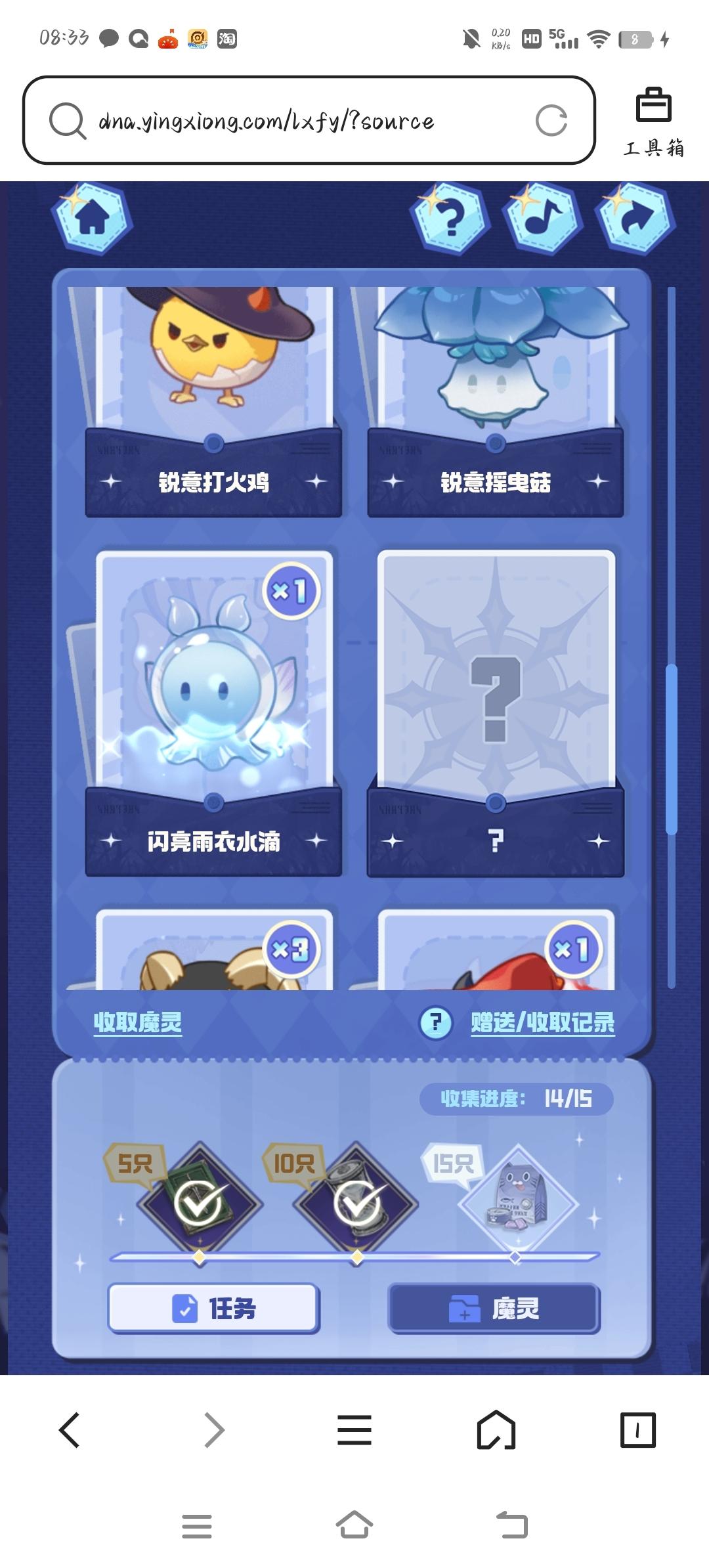Open the browser tab switcher

(x=637, y=1430)
